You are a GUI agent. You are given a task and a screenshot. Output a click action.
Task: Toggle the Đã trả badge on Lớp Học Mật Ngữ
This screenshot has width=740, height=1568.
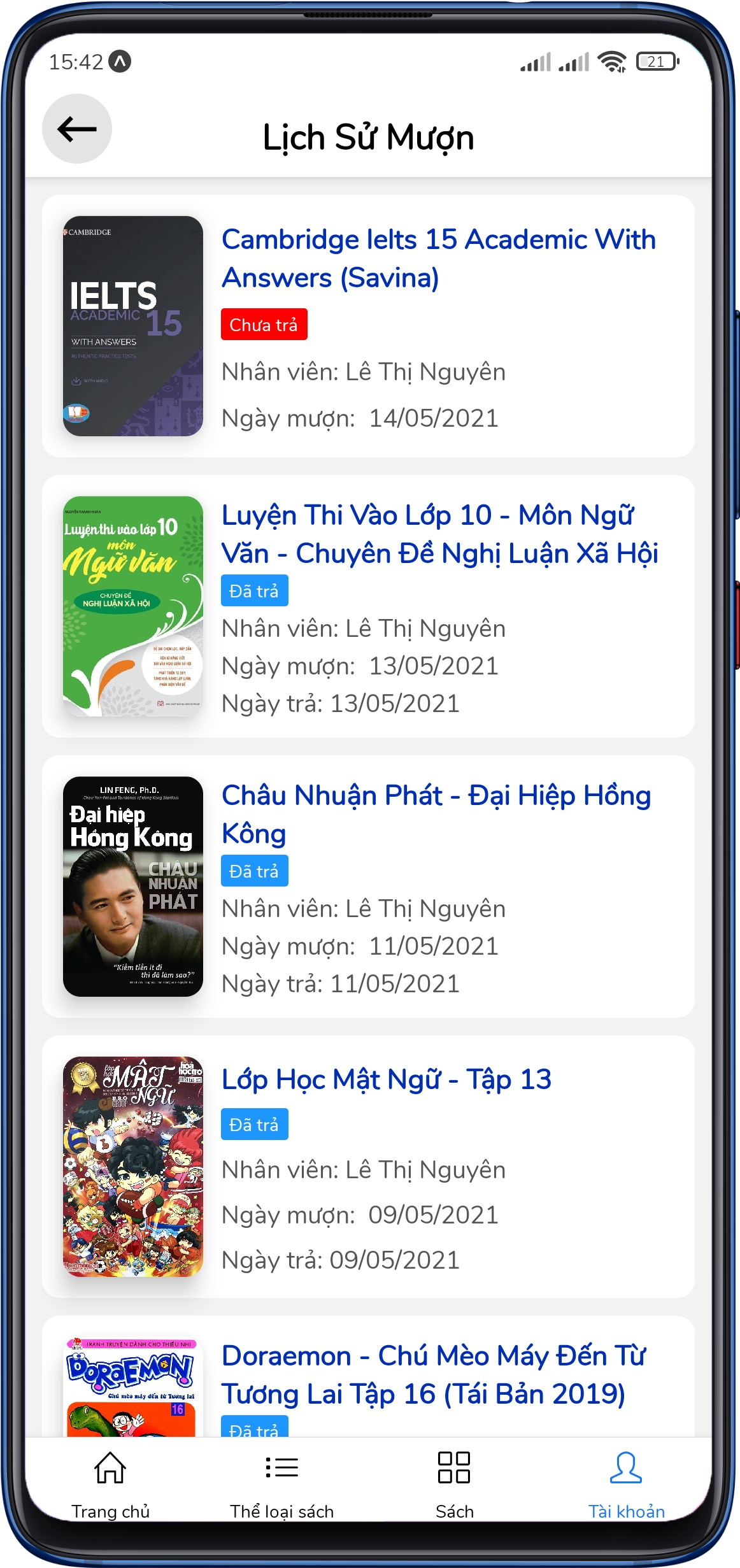(253, 1124)
